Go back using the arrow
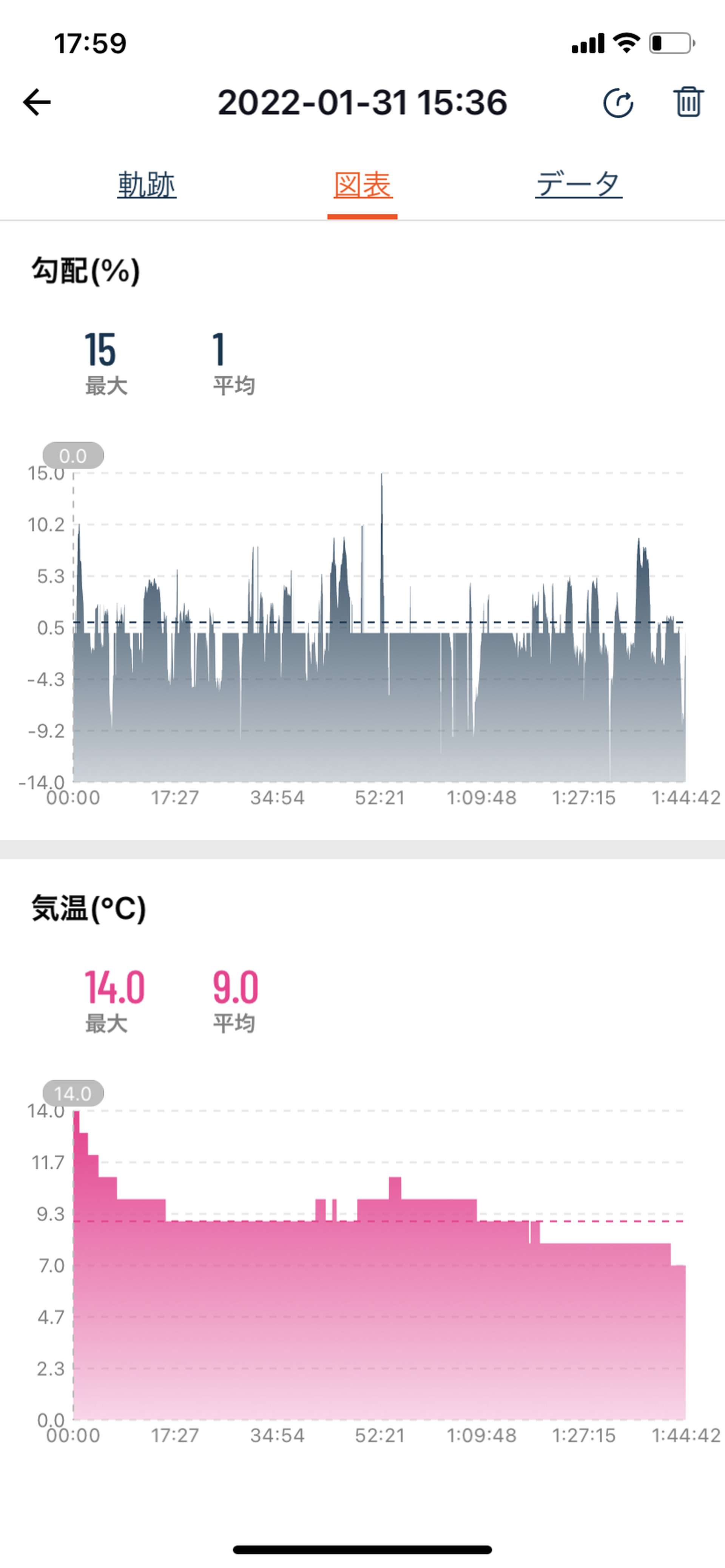 [37, 102]
